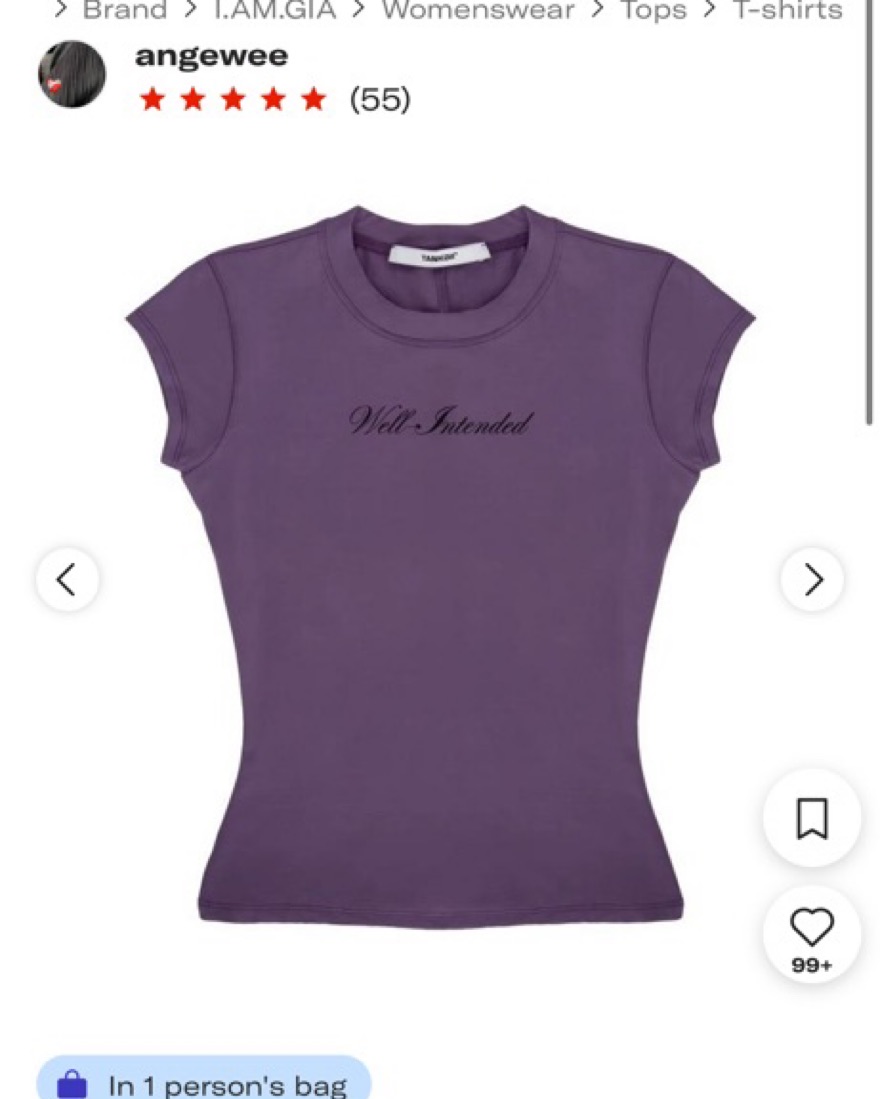View angewee's 55 star reviews
Viewport: 880px width, 1099px height.
point(275,99)
